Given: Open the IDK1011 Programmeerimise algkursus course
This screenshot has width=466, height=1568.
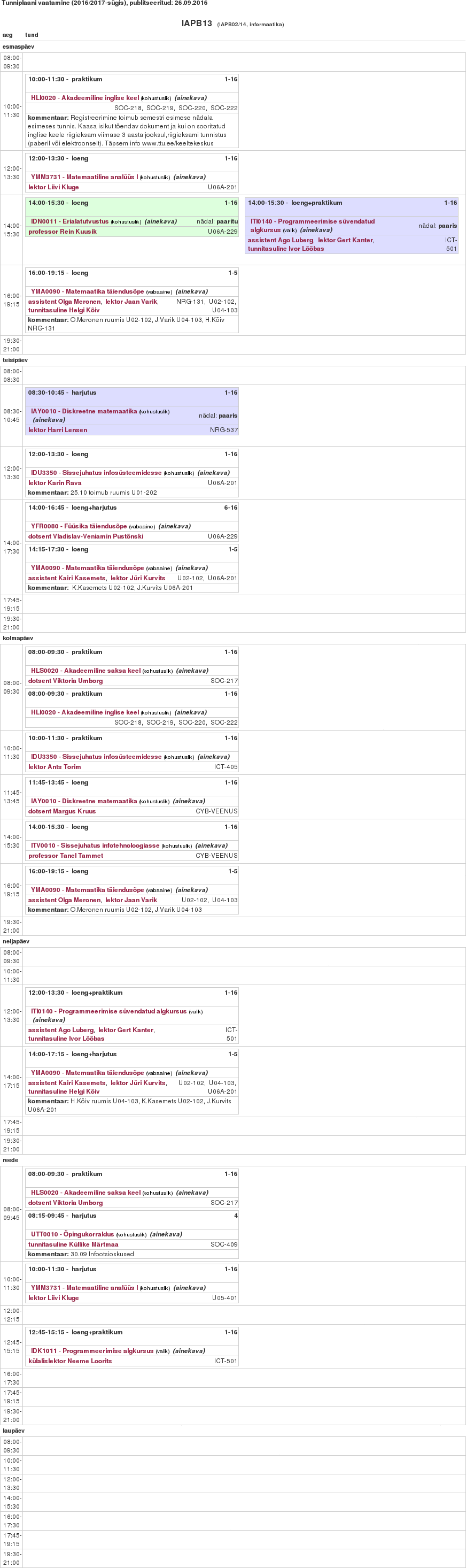Looking at the screenshot, I should 92,1351.
